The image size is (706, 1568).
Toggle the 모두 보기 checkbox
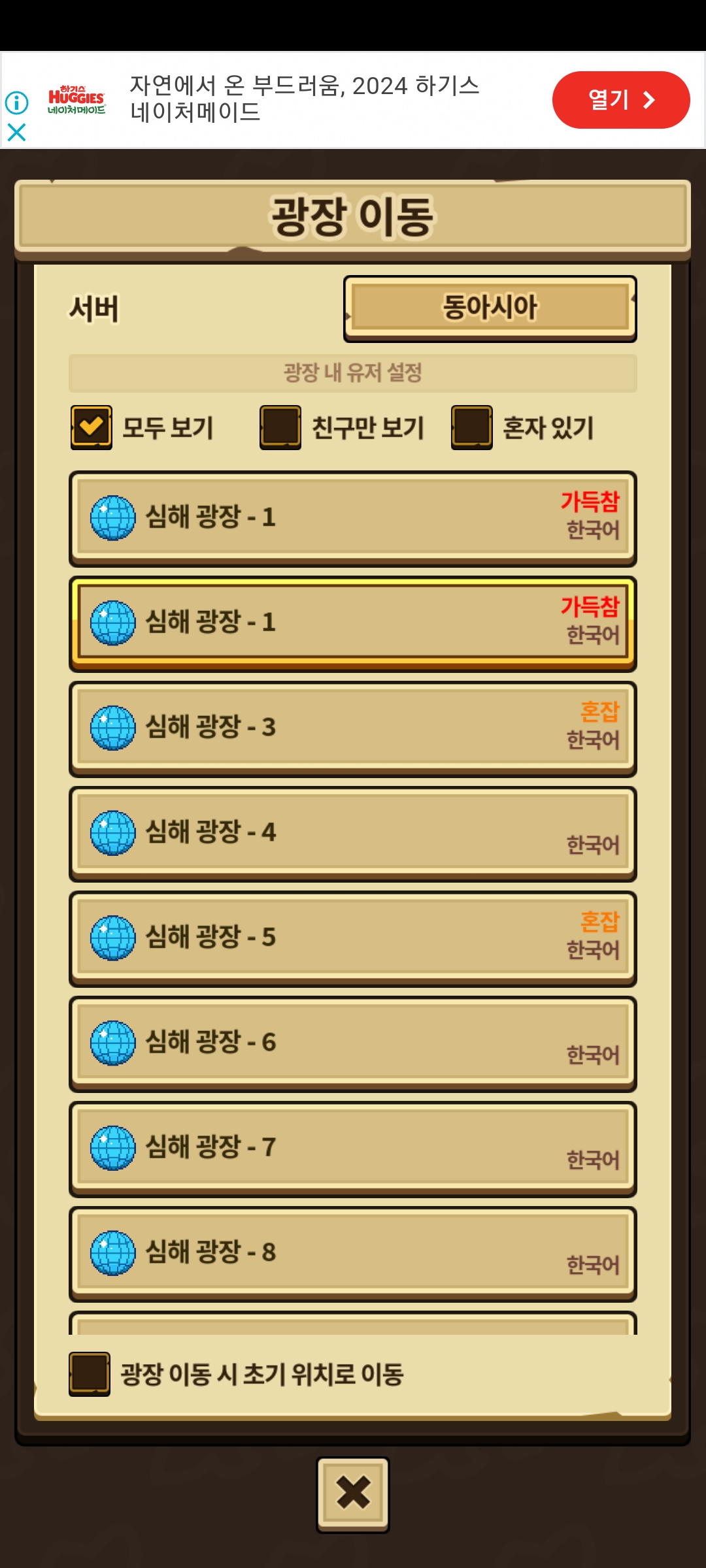[92, 427]
